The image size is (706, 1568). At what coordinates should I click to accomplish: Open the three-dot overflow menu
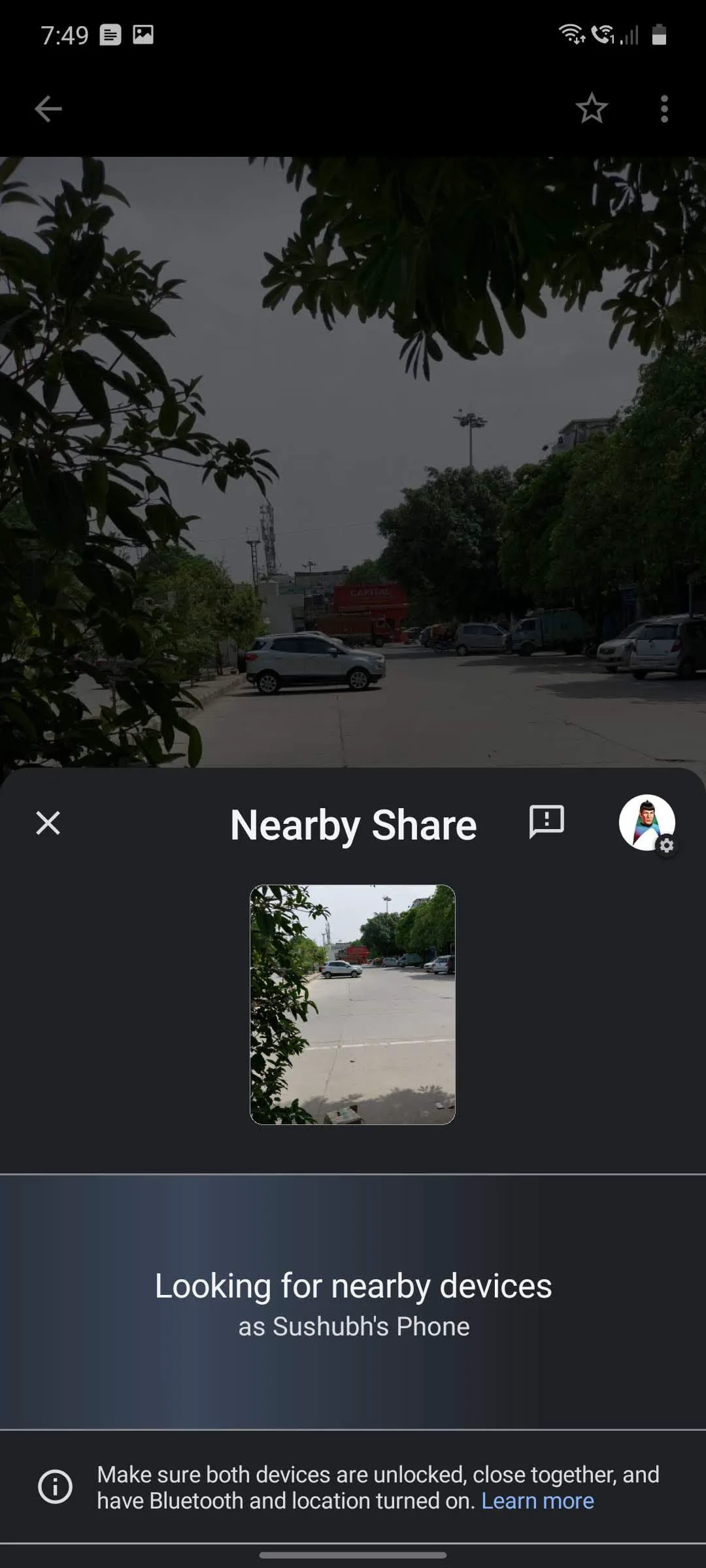pyautogui.click(x=664, y=108)
